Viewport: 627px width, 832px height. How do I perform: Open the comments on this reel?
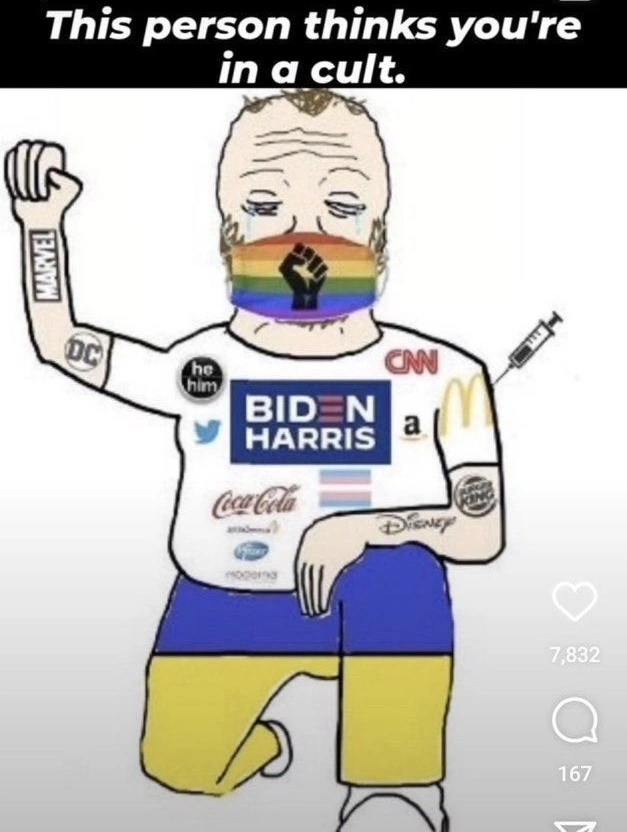(575, 719)
